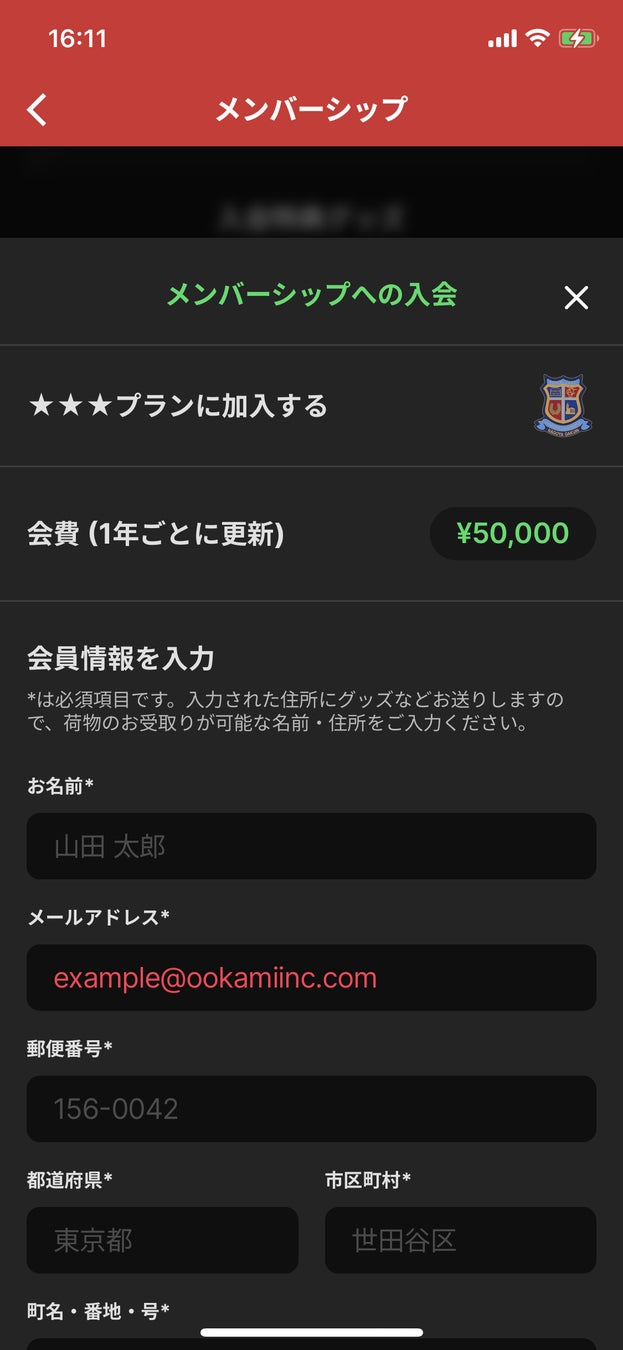Tap the お名前 name field

tap(311, 846)
